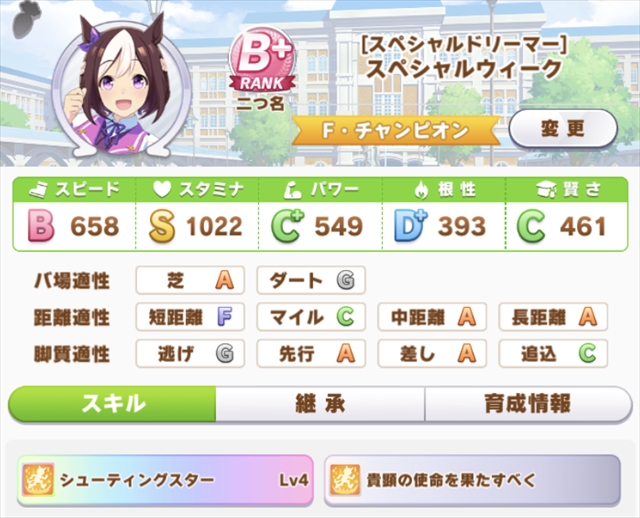Tap the 変更 button
Image resolution: width=640 pixels, height=518 pixels.
[x=562, y=129]
